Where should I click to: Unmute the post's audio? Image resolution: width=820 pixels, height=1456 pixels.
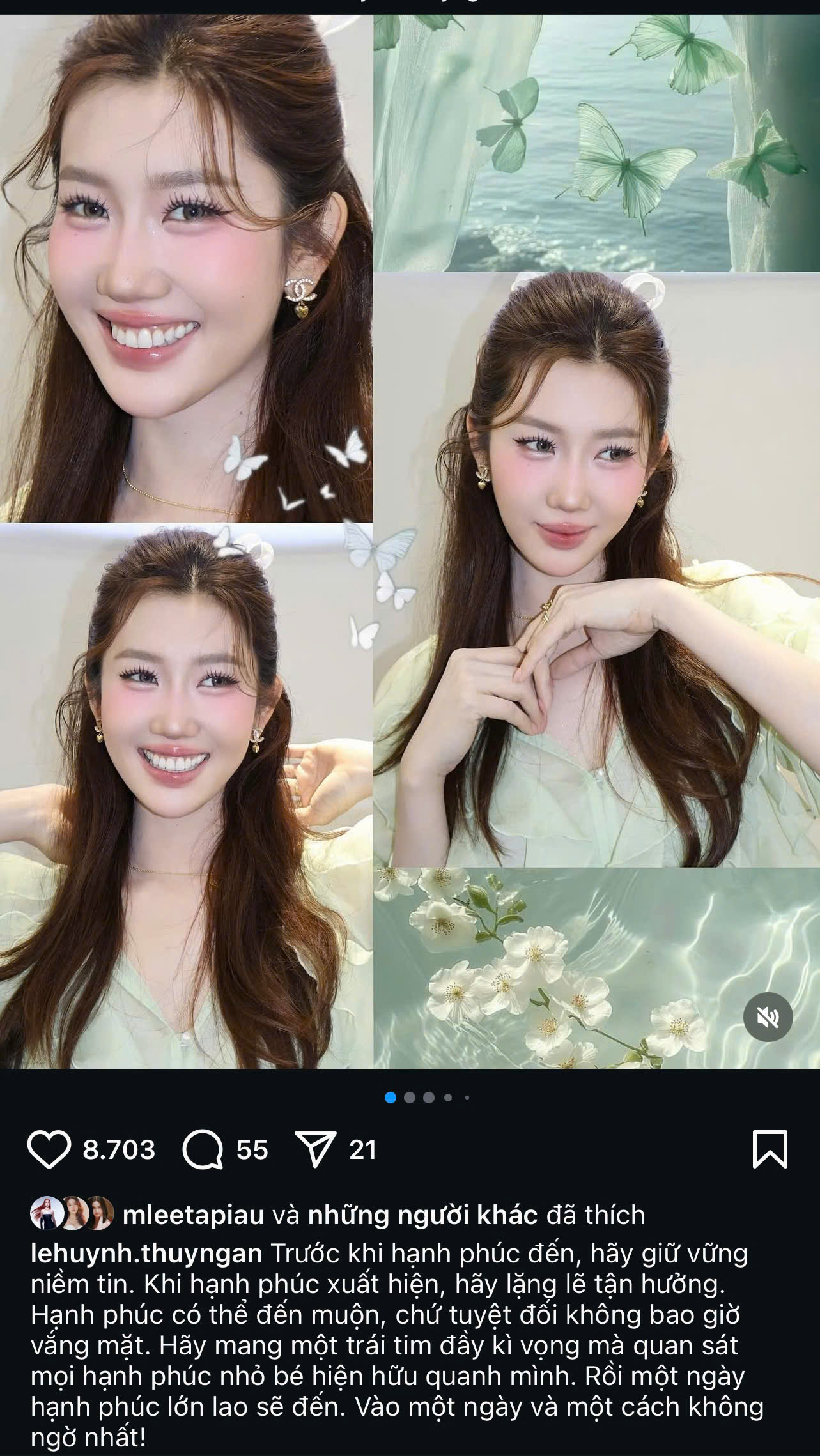(x=768, y=1016)
